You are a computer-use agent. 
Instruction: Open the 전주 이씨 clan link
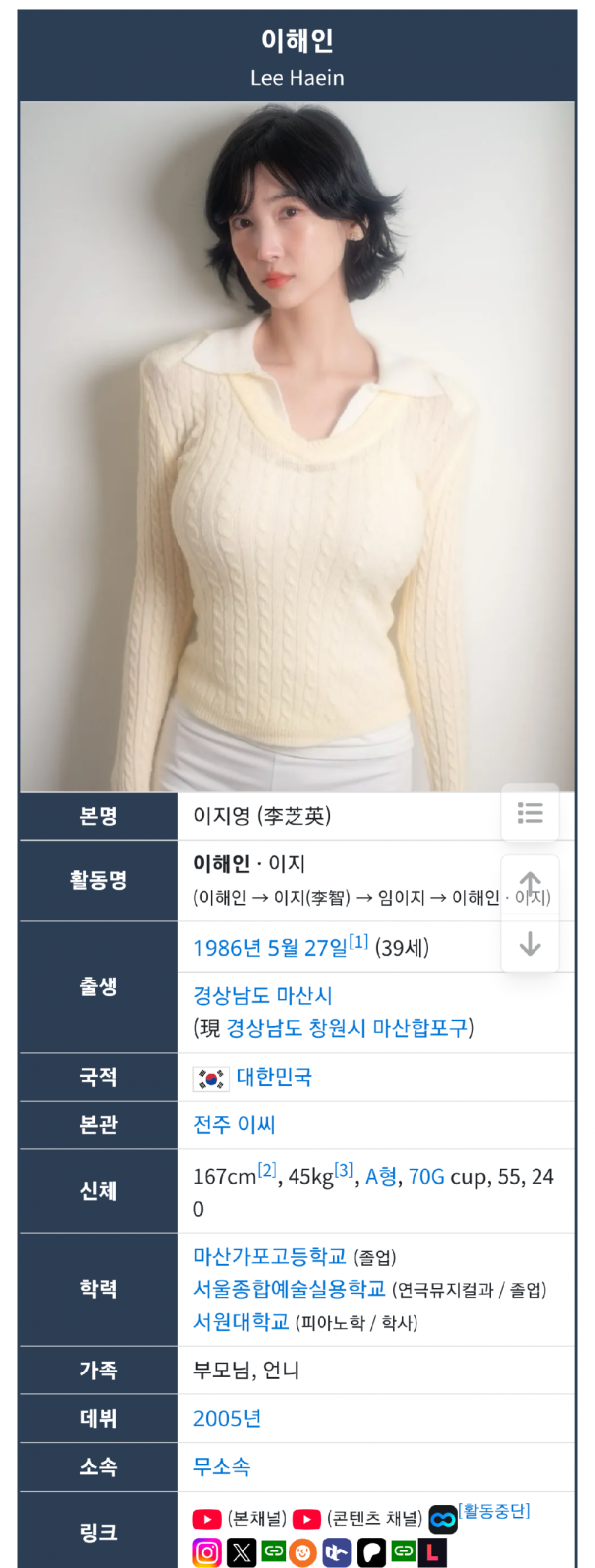[234, 1124]
